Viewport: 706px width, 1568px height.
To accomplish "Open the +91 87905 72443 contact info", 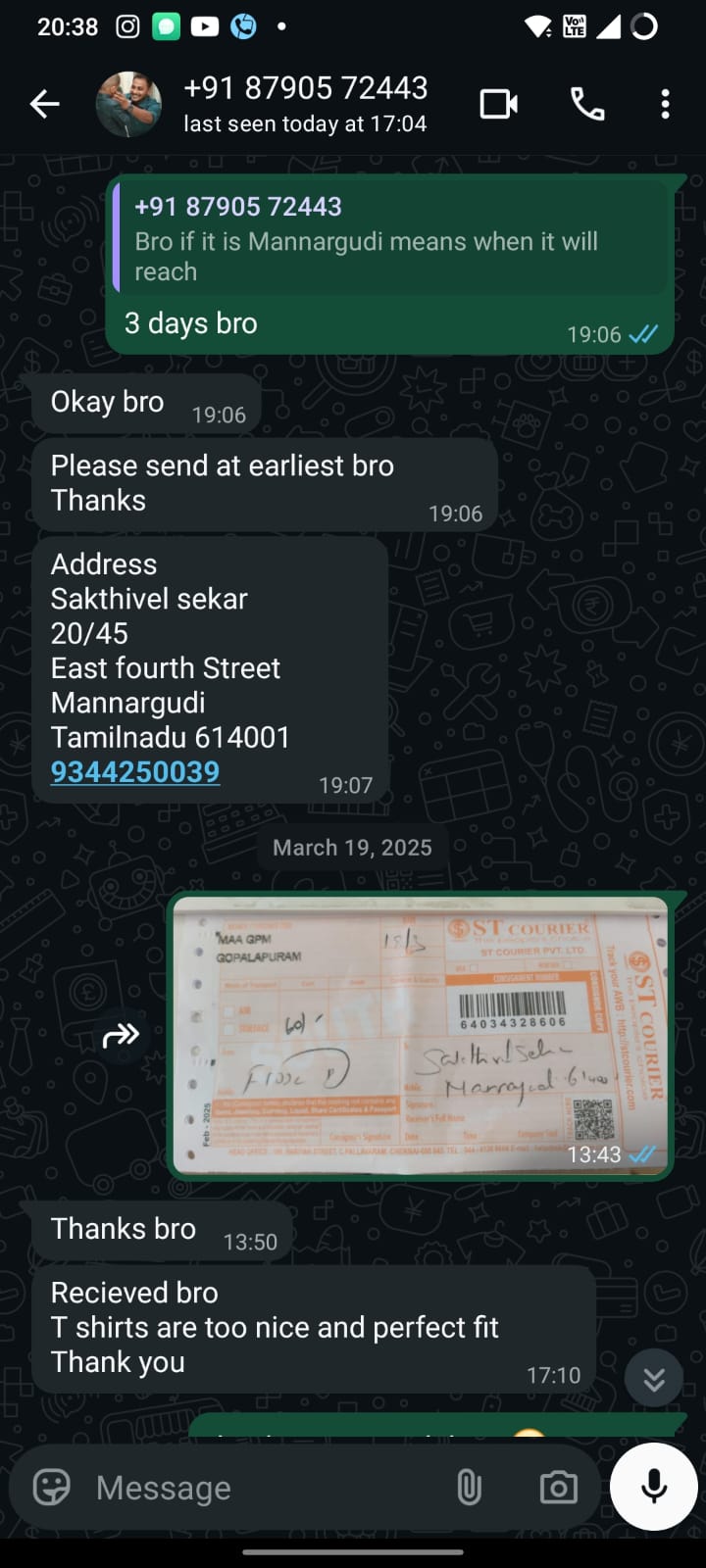I will pyautogui.click(x=305, y=103).
